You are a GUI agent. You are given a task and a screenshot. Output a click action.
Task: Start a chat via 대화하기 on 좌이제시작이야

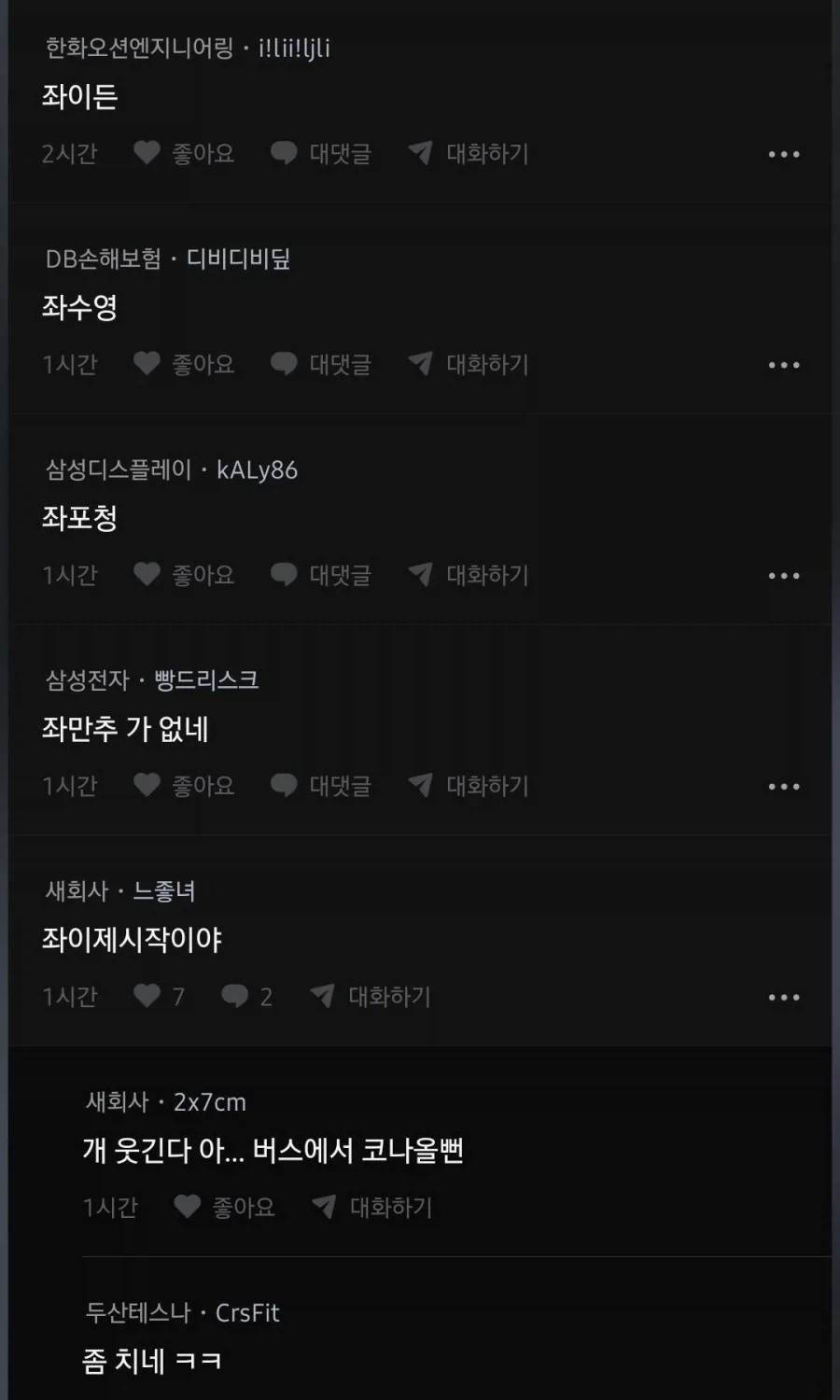388,996
